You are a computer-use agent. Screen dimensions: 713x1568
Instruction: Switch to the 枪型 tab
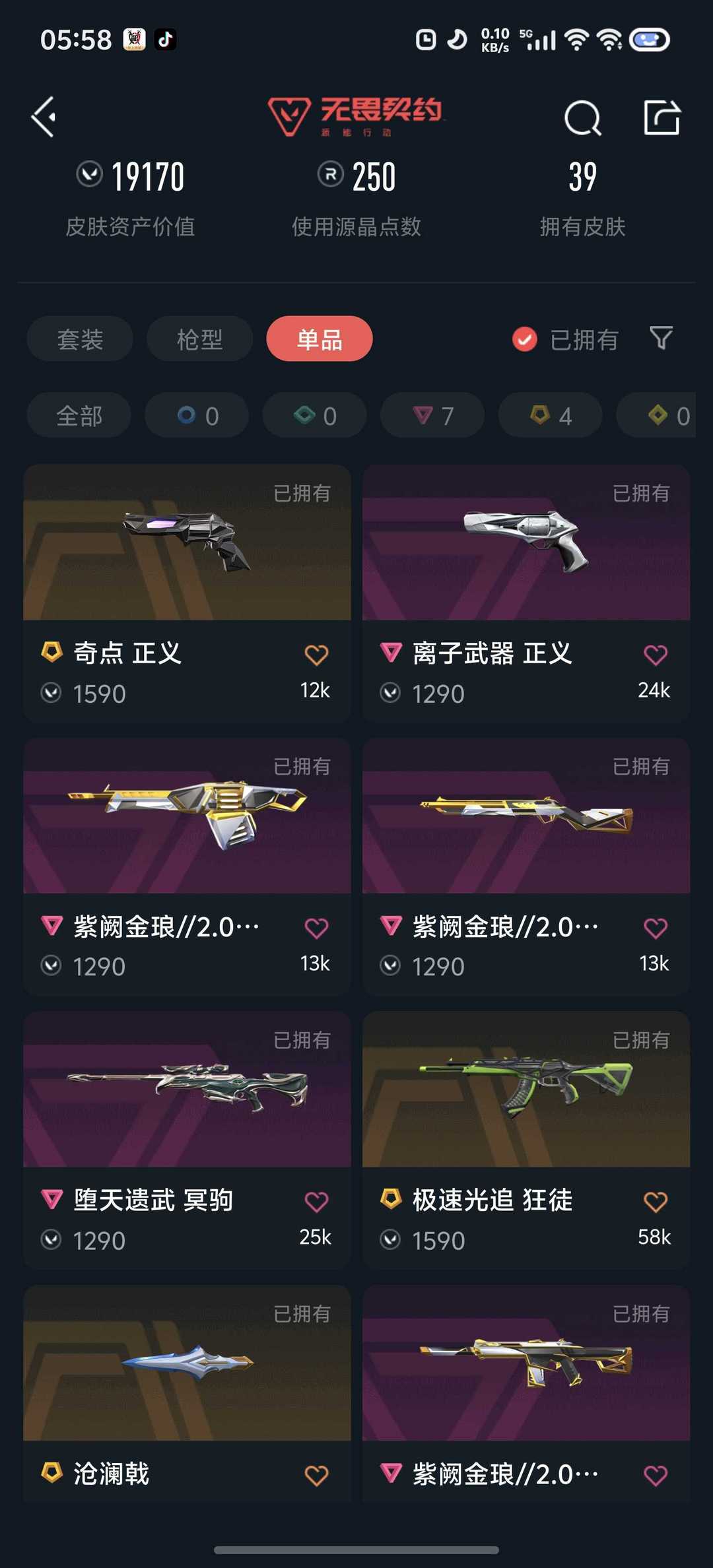(199, 339)
